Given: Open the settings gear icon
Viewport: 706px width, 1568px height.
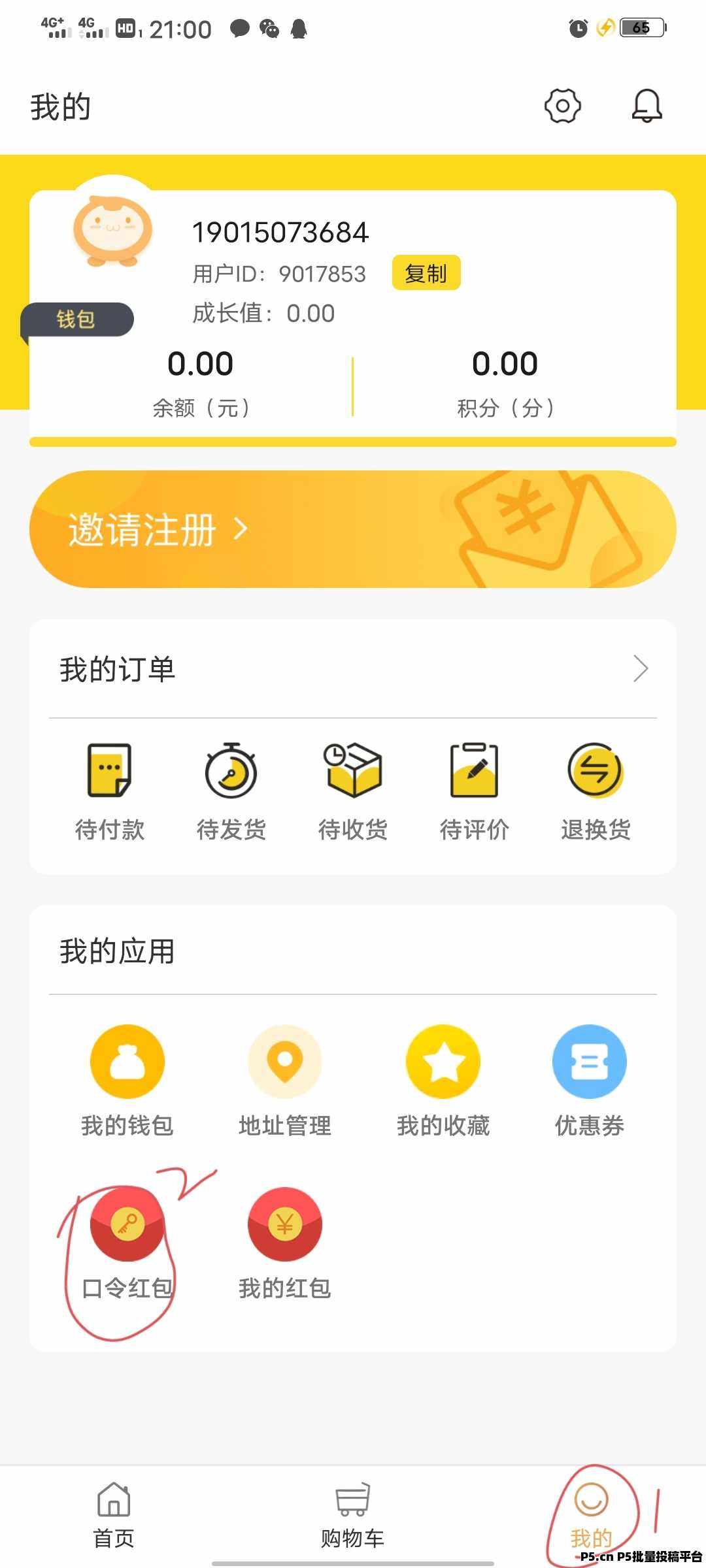Looking at the screenshot, I should 562,106.
